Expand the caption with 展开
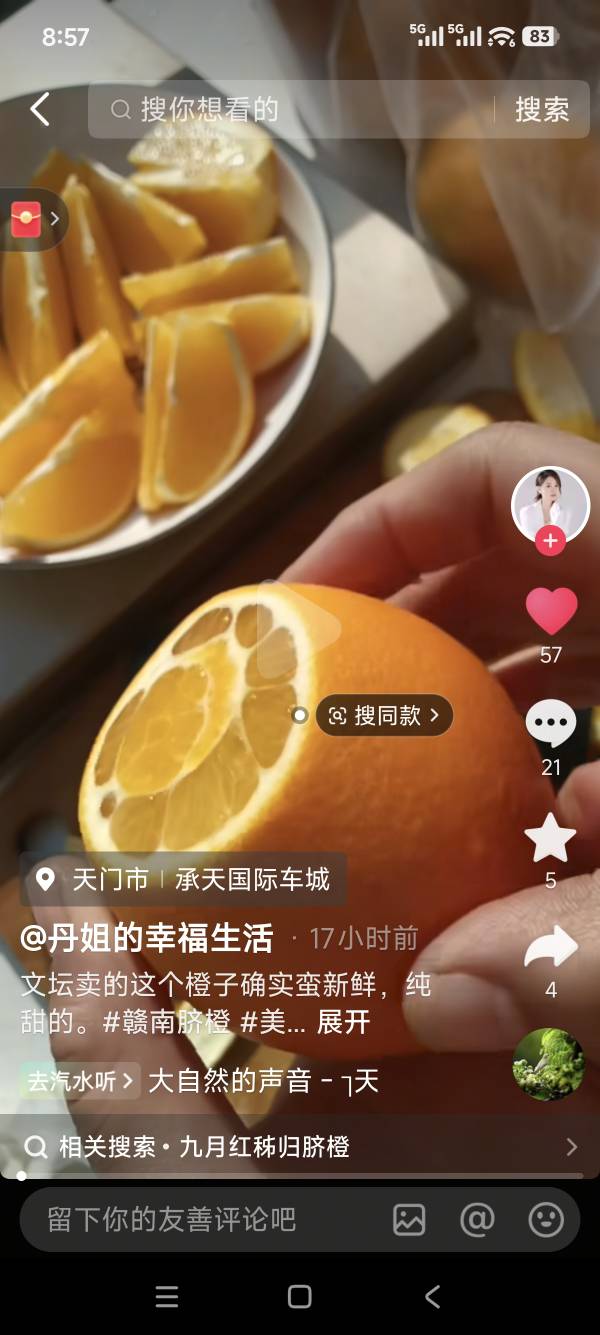The height and width of the screenshot is (1335, 600). pos(344,1022)
